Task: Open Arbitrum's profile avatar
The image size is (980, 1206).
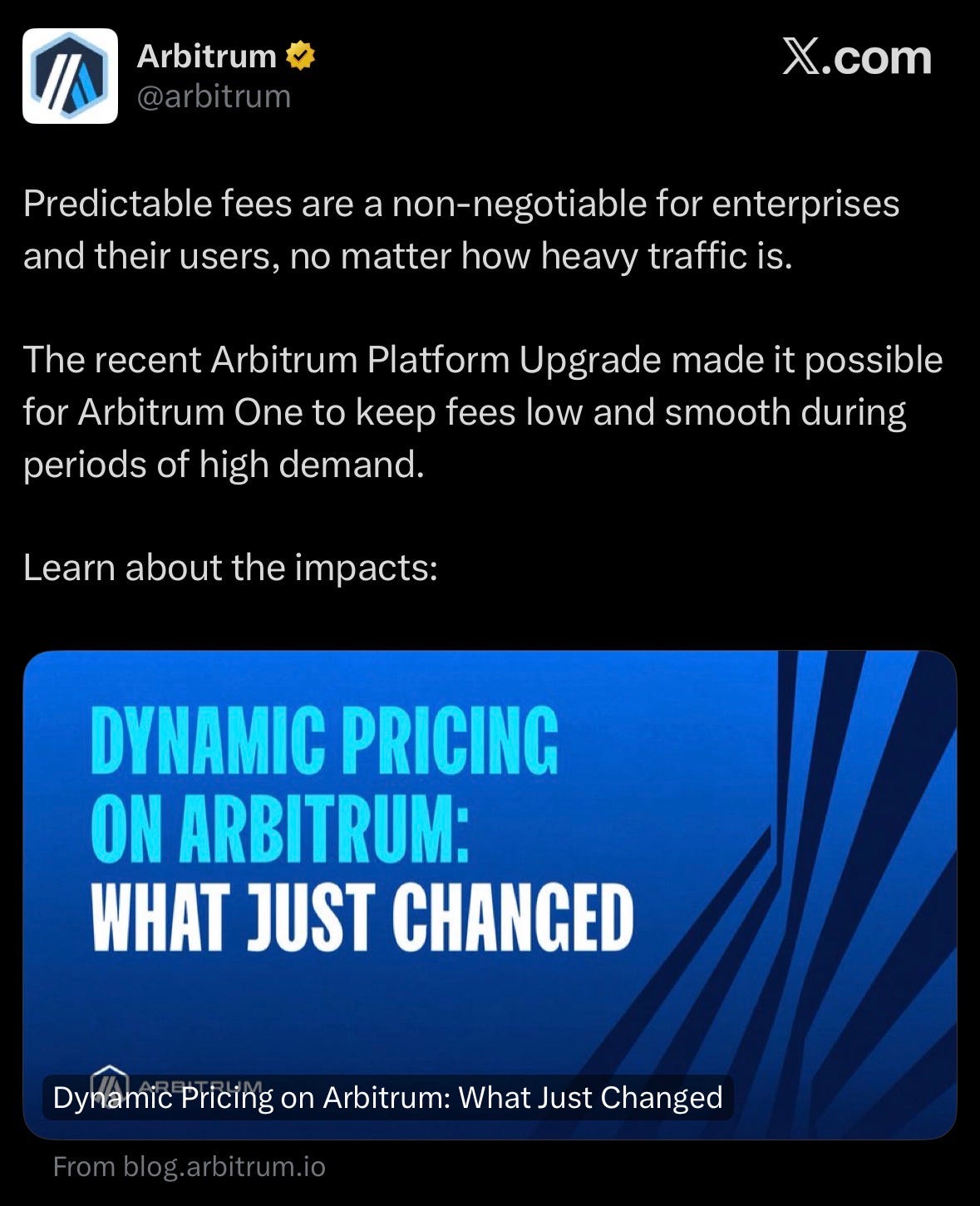Action: coord(70,76)
